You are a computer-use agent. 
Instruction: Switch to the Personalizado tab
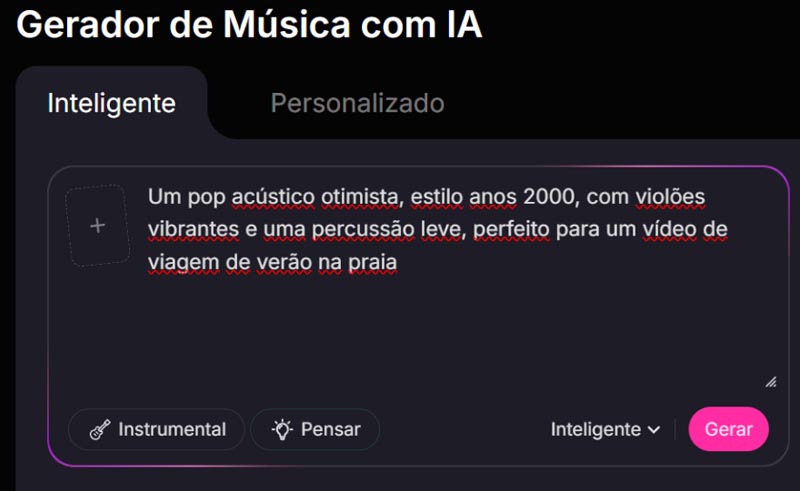tap(357, 103)
